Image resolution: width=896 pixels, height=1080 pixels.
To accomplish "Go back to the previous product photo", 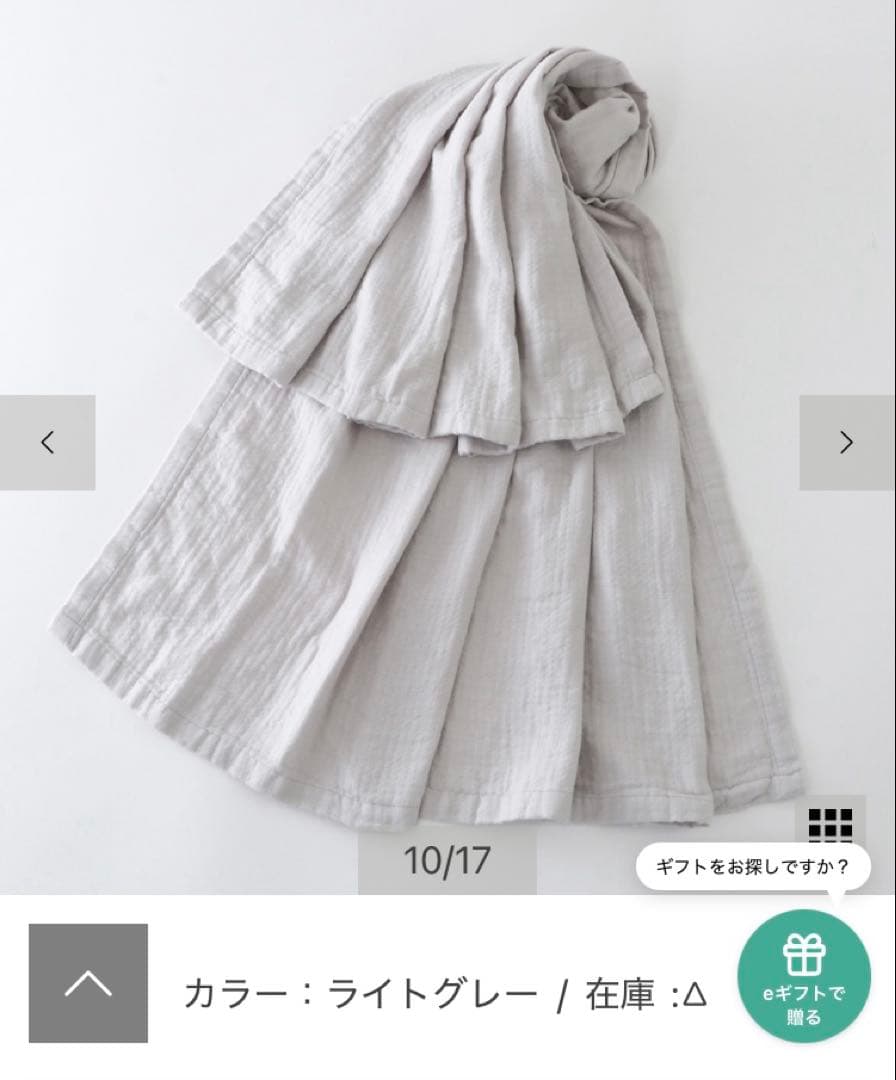I will pyautogui.click(x=47, y=442).
